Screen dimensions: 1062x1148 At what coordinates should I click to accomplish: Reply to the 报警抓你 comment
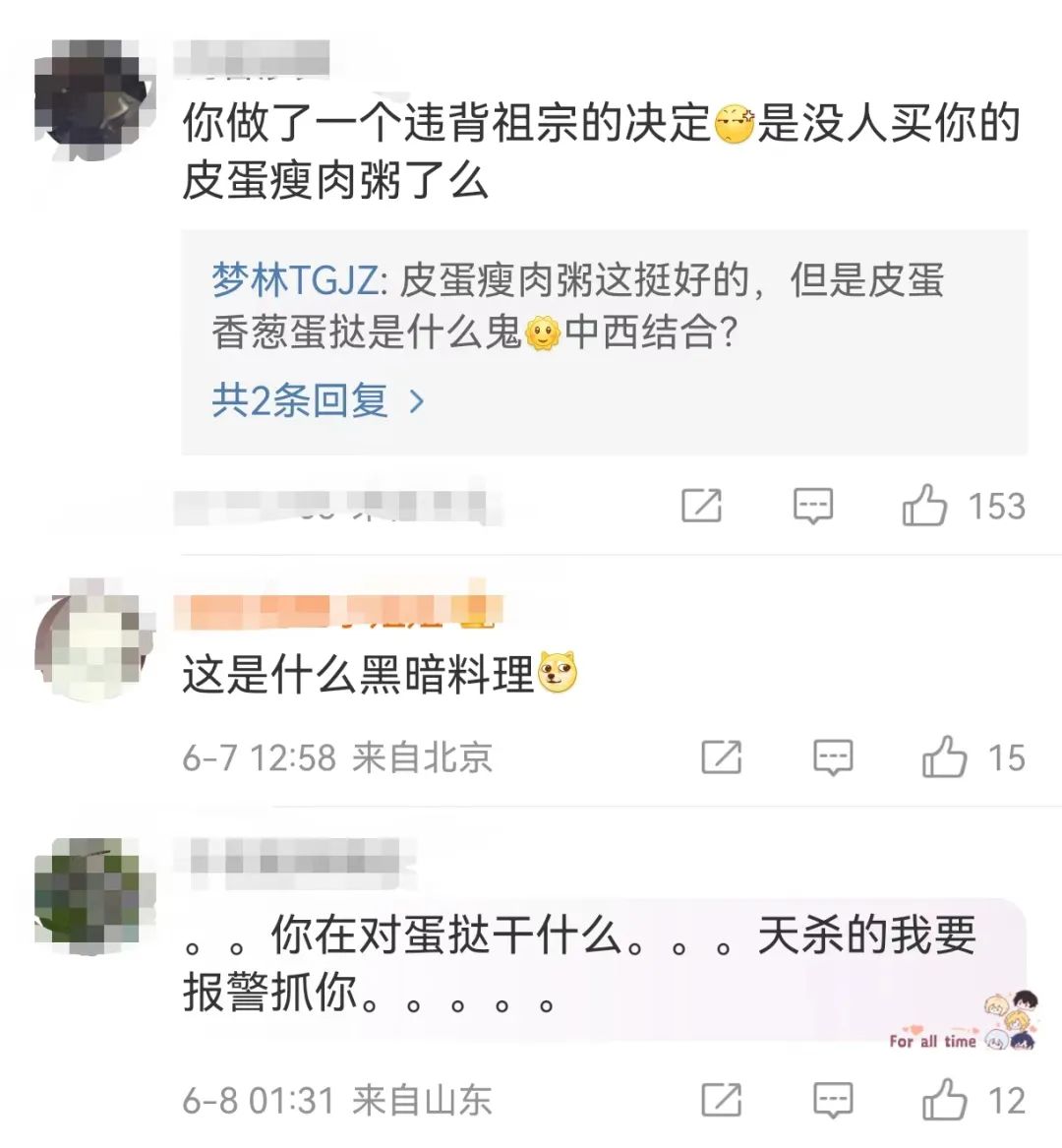833,1100
